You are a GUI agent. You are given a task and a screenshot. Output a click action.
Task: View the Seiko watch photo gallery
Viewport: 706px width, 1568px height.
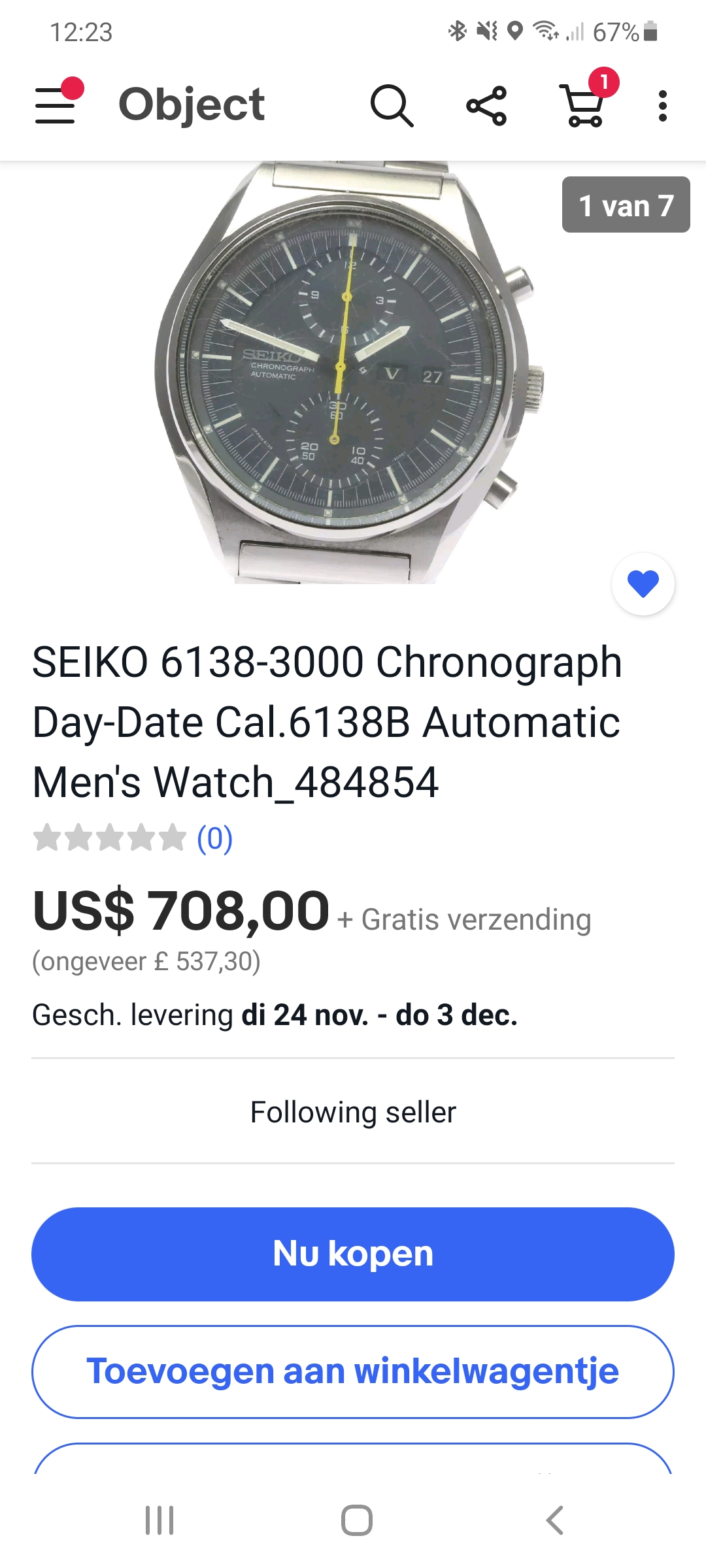coord(346,372)
